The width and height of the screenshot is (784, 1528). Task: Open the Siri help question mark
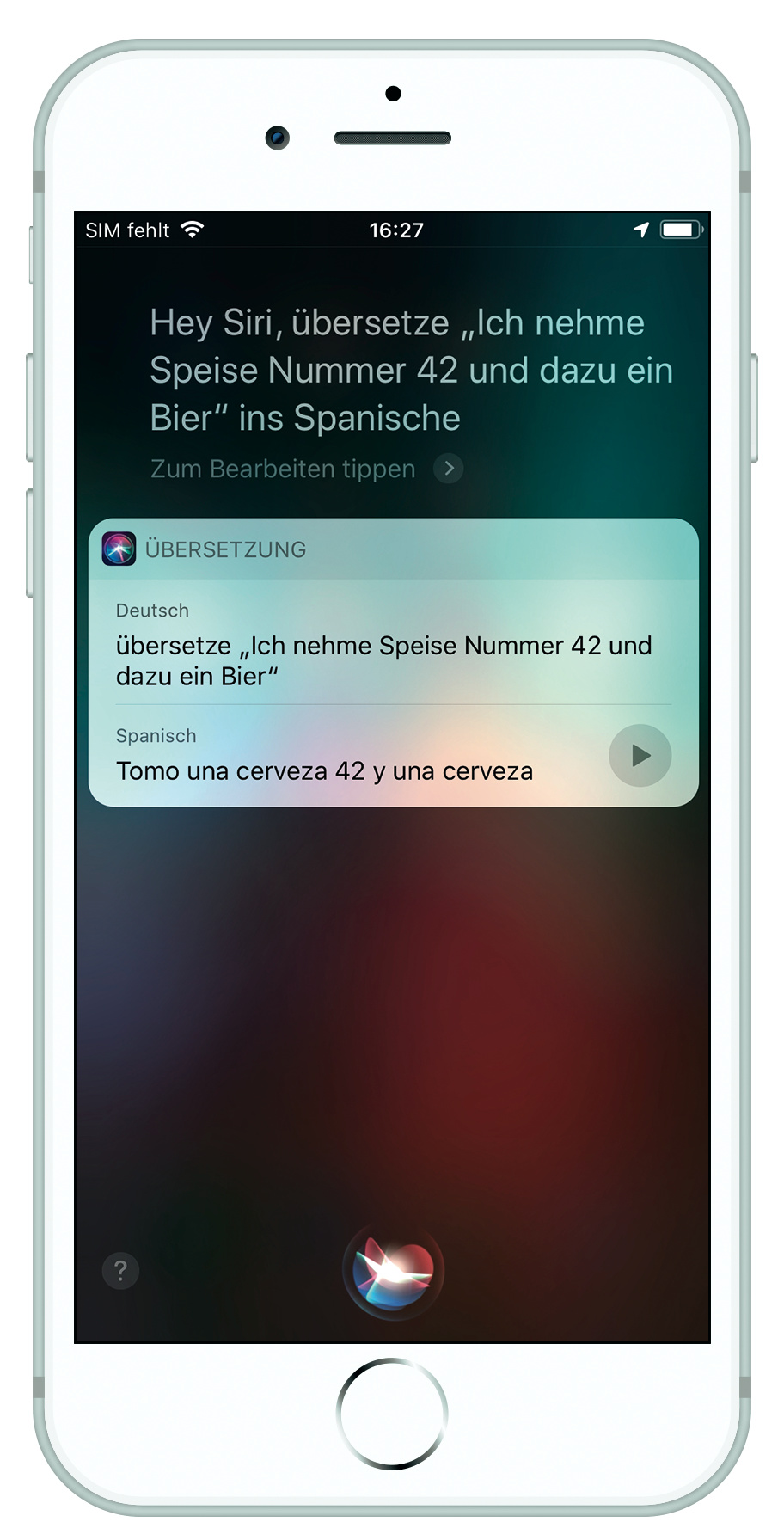pos(120,1270)
